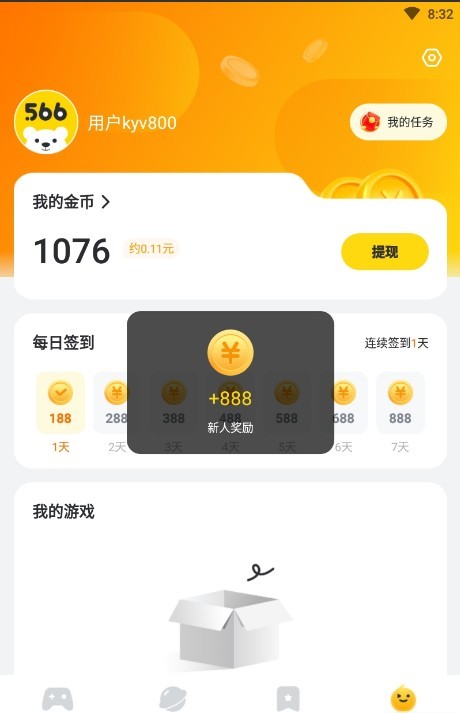
Task: Open 我的任务 button
Action: point(398,122)
